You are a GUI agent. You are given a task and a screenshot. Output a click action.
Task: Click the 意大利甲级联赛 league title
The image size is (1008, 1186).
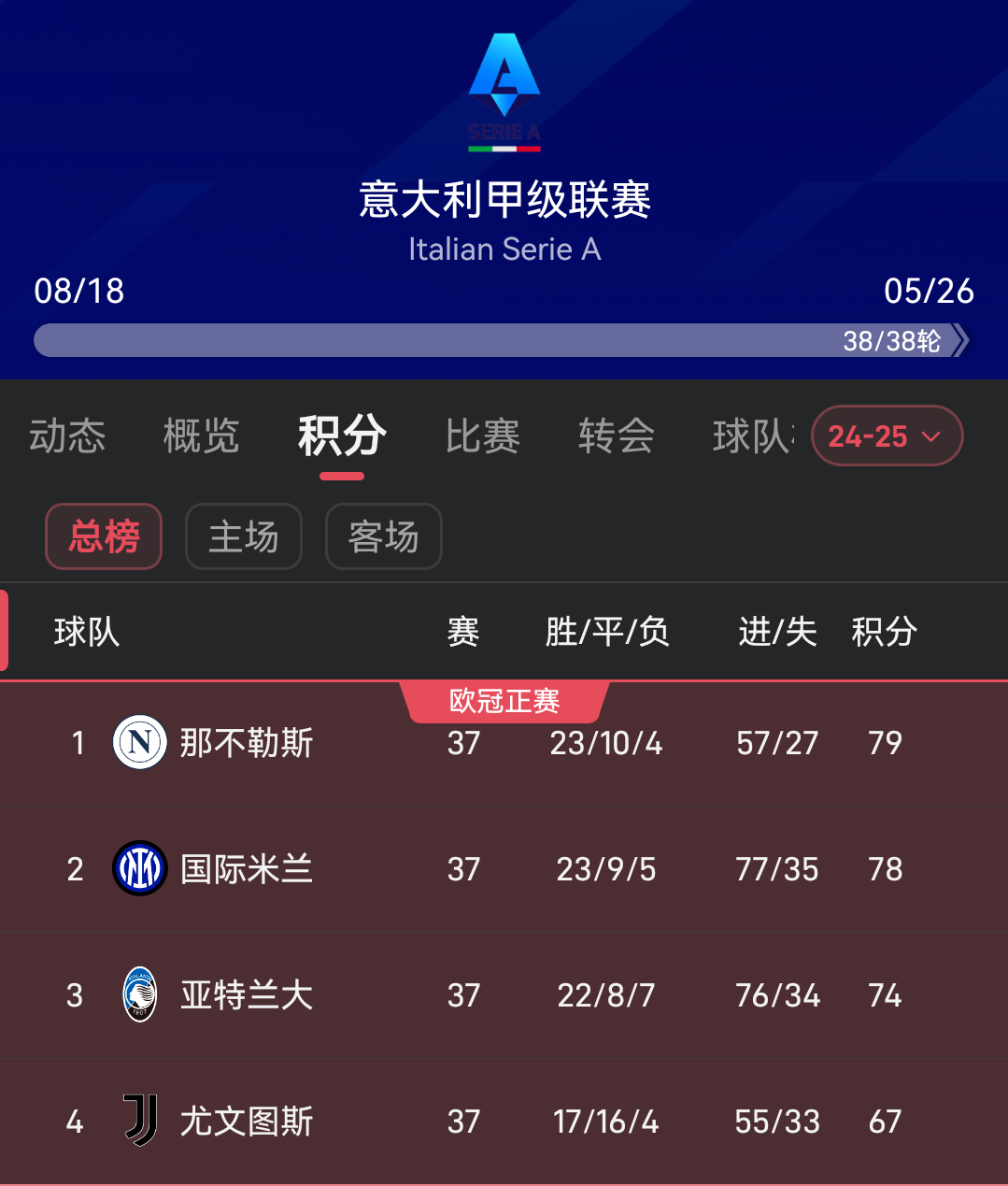tap(504, 200)
